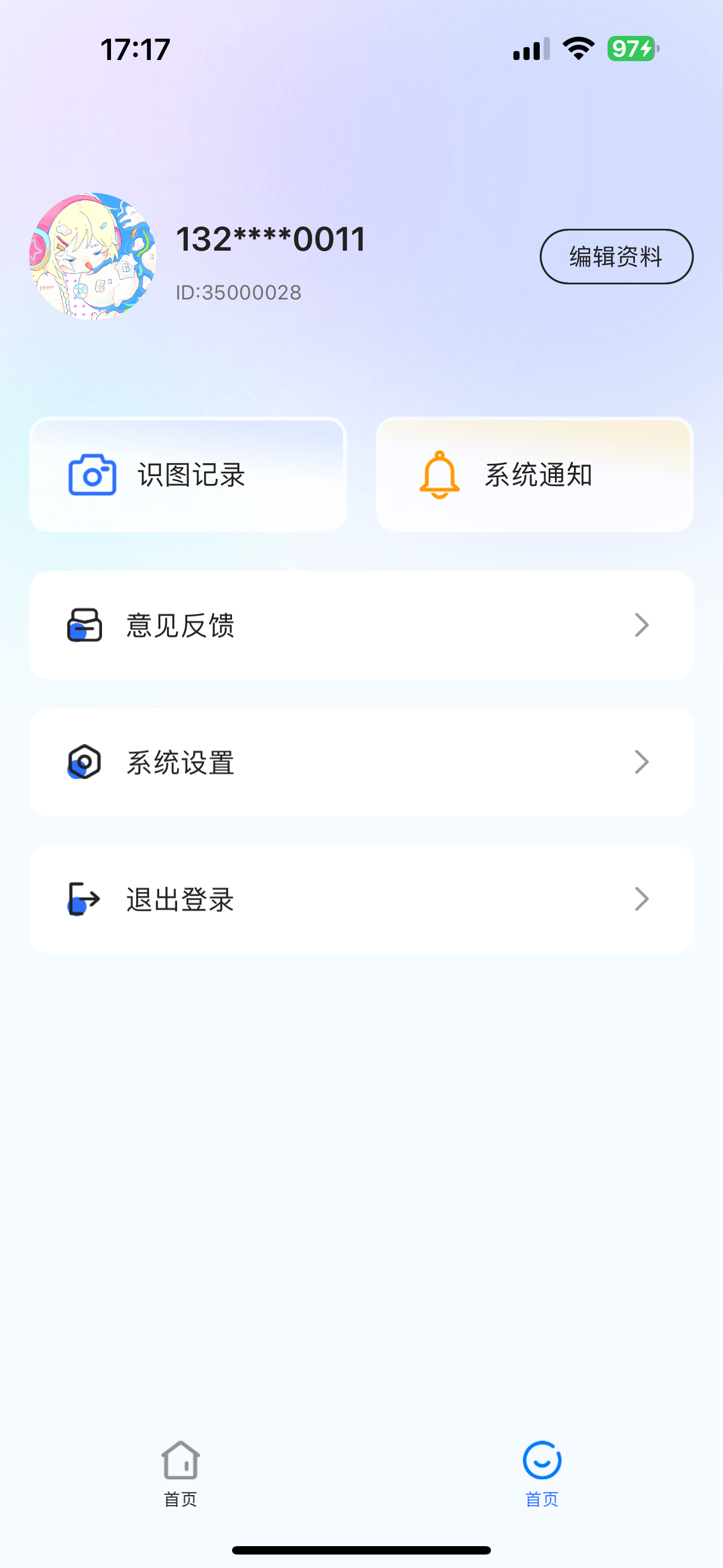Click the phone number 132****0011
This screenshot has width=723, height=1568.
271,238
